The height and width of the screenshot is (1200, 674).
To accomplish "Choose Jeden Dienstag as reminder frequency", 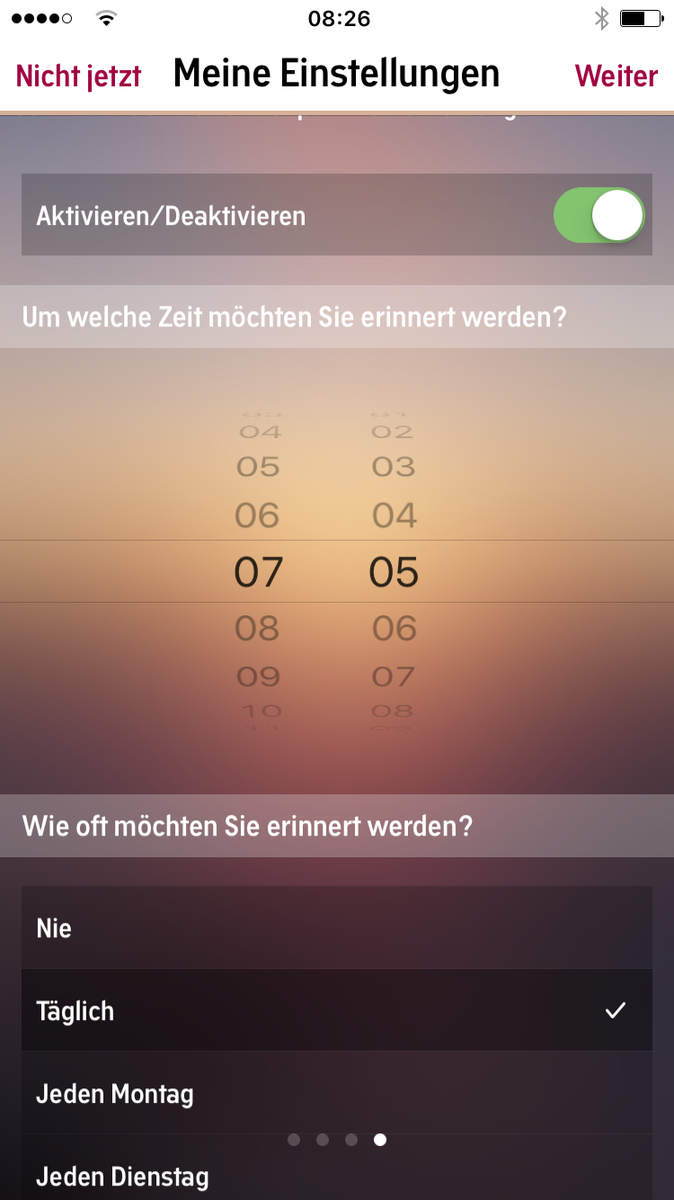I will coord(337,1168).
